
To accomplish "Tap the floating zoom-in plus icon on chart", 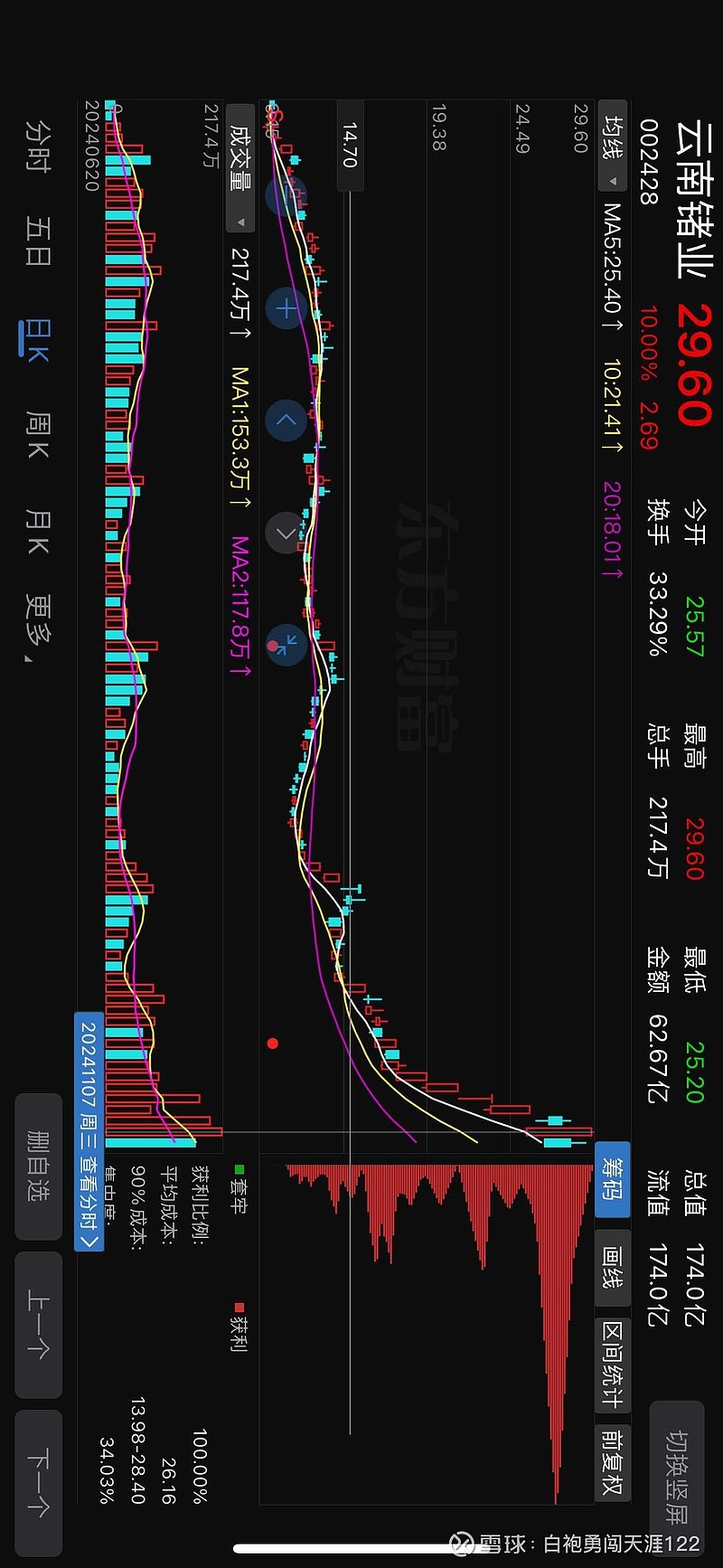I will (x=285, y=309).
